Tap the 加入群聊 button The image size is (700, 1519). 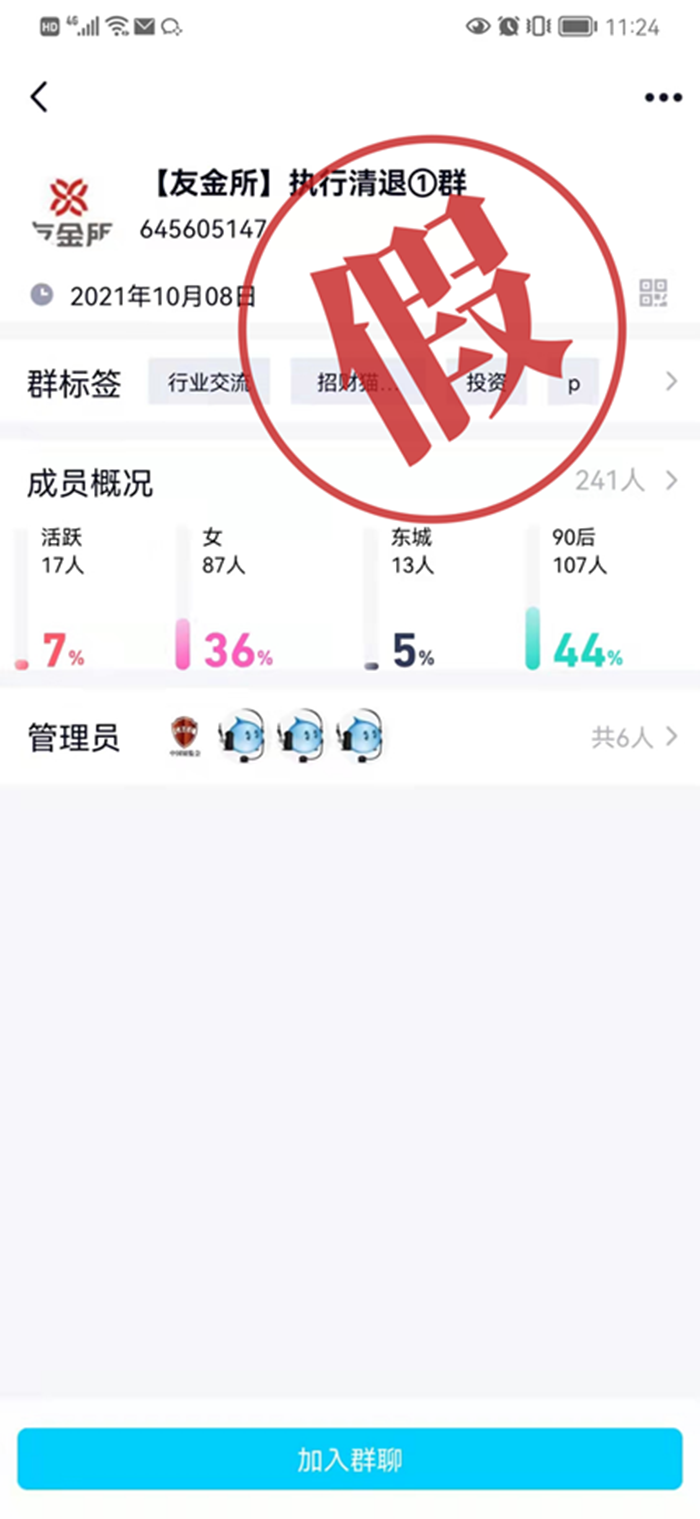pos(350,1459)
